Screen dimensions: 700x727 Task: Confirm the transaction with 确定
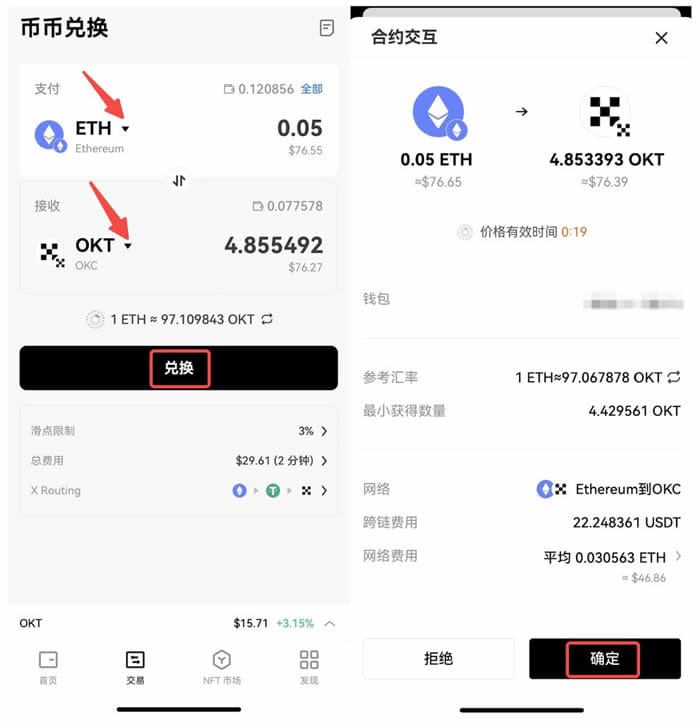(604, 659)
